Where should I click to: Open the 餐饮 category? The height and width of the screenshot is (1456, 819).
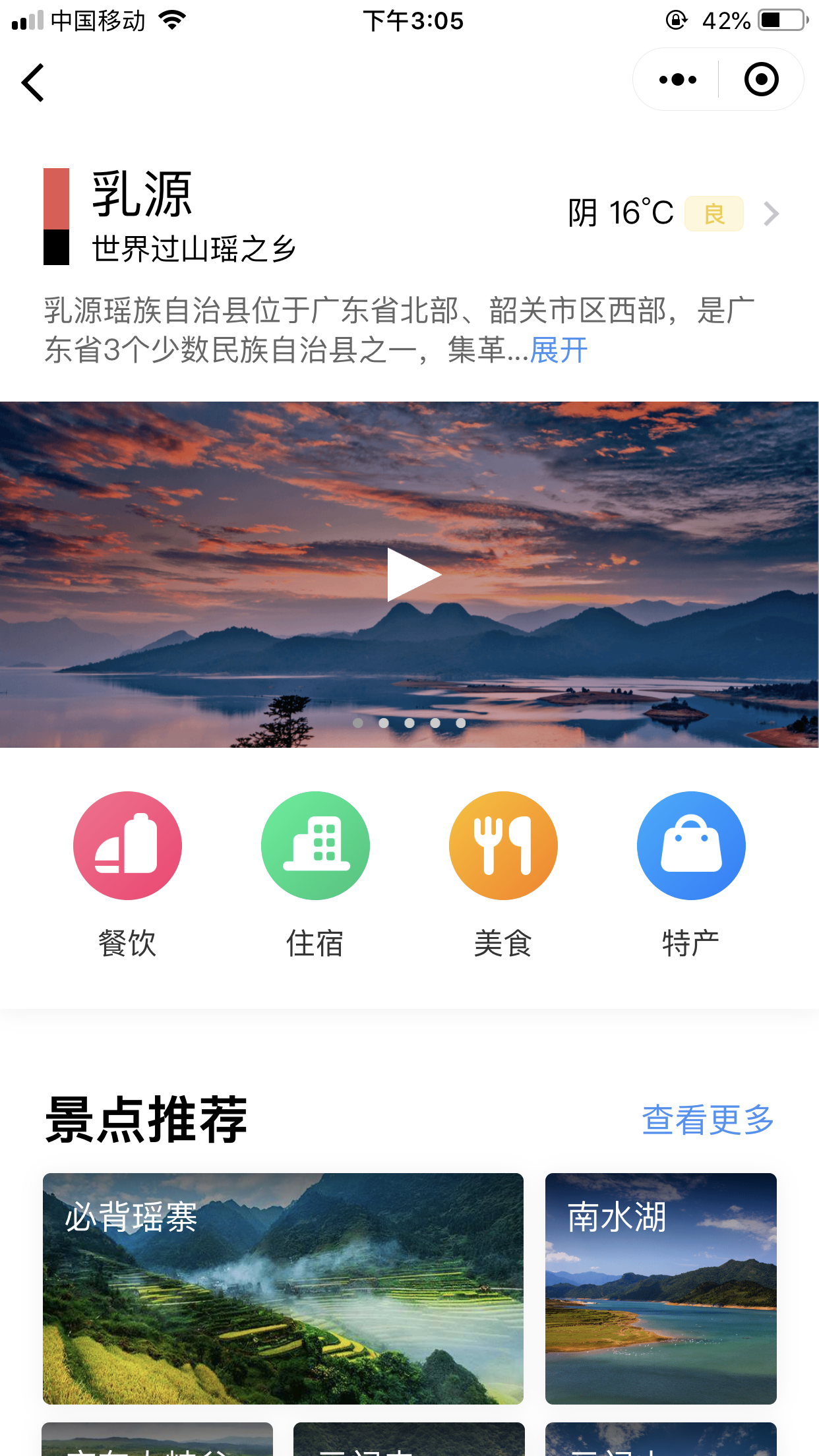(127, 846)
